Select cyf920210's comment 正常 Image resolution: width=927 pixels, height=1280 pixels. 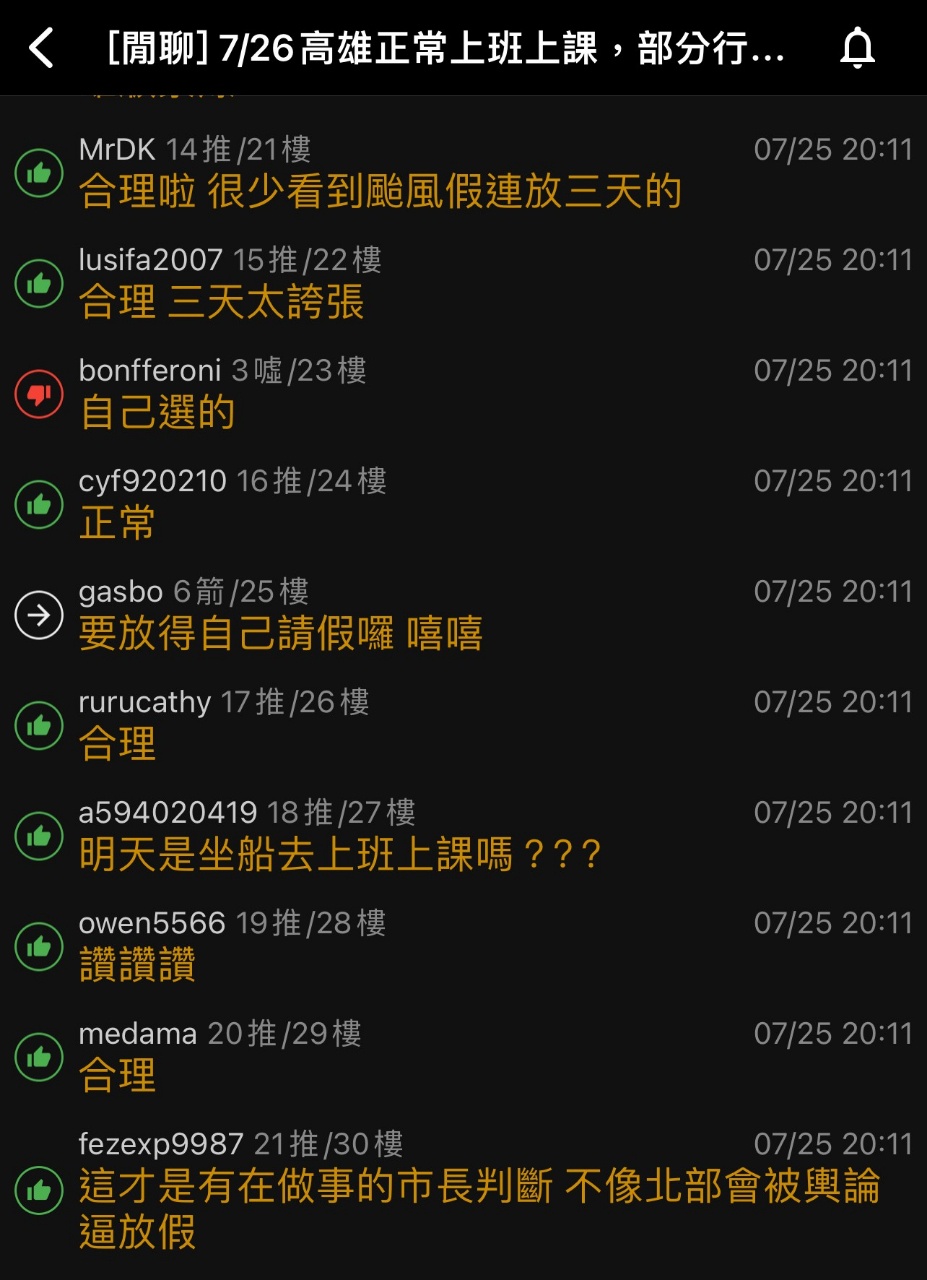point(117,523)
